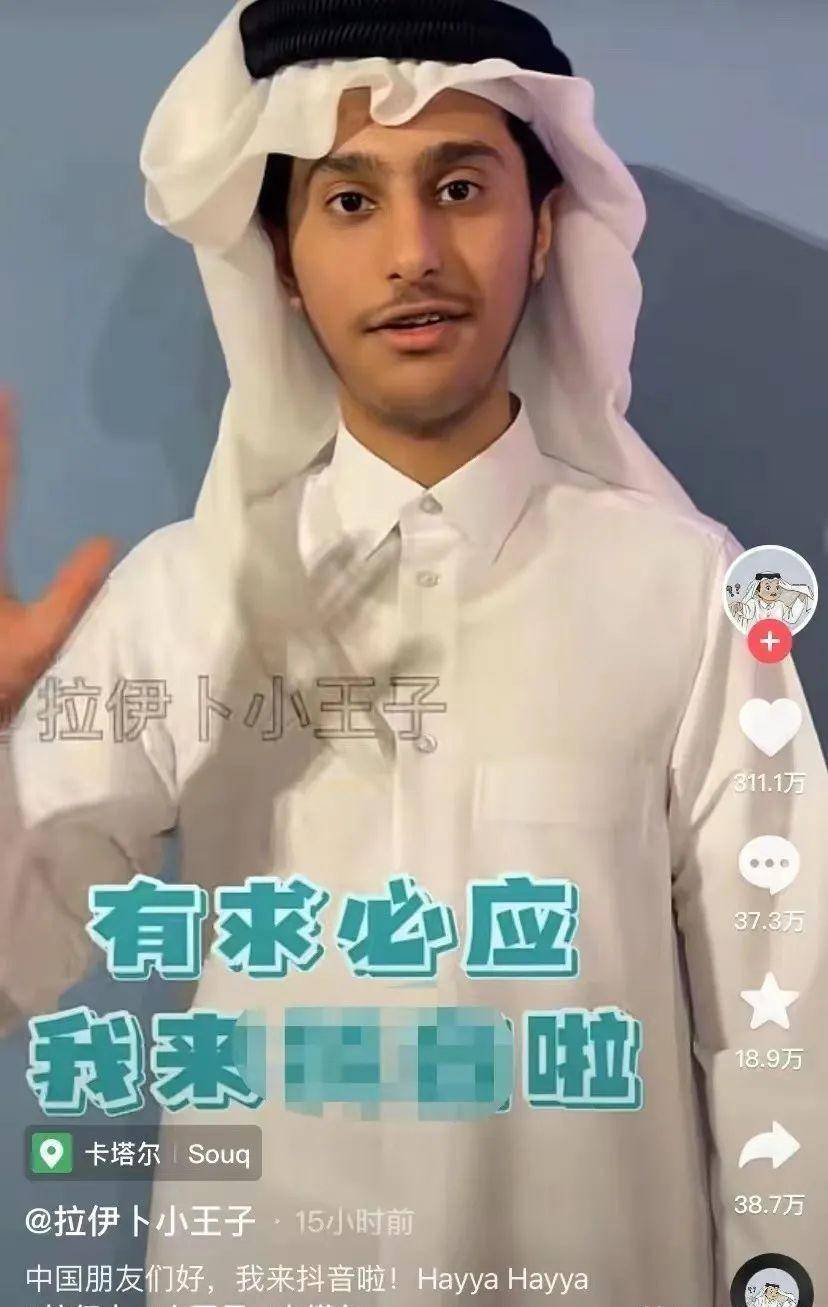Follow creator with the red plus button

(x=769, y=641)
